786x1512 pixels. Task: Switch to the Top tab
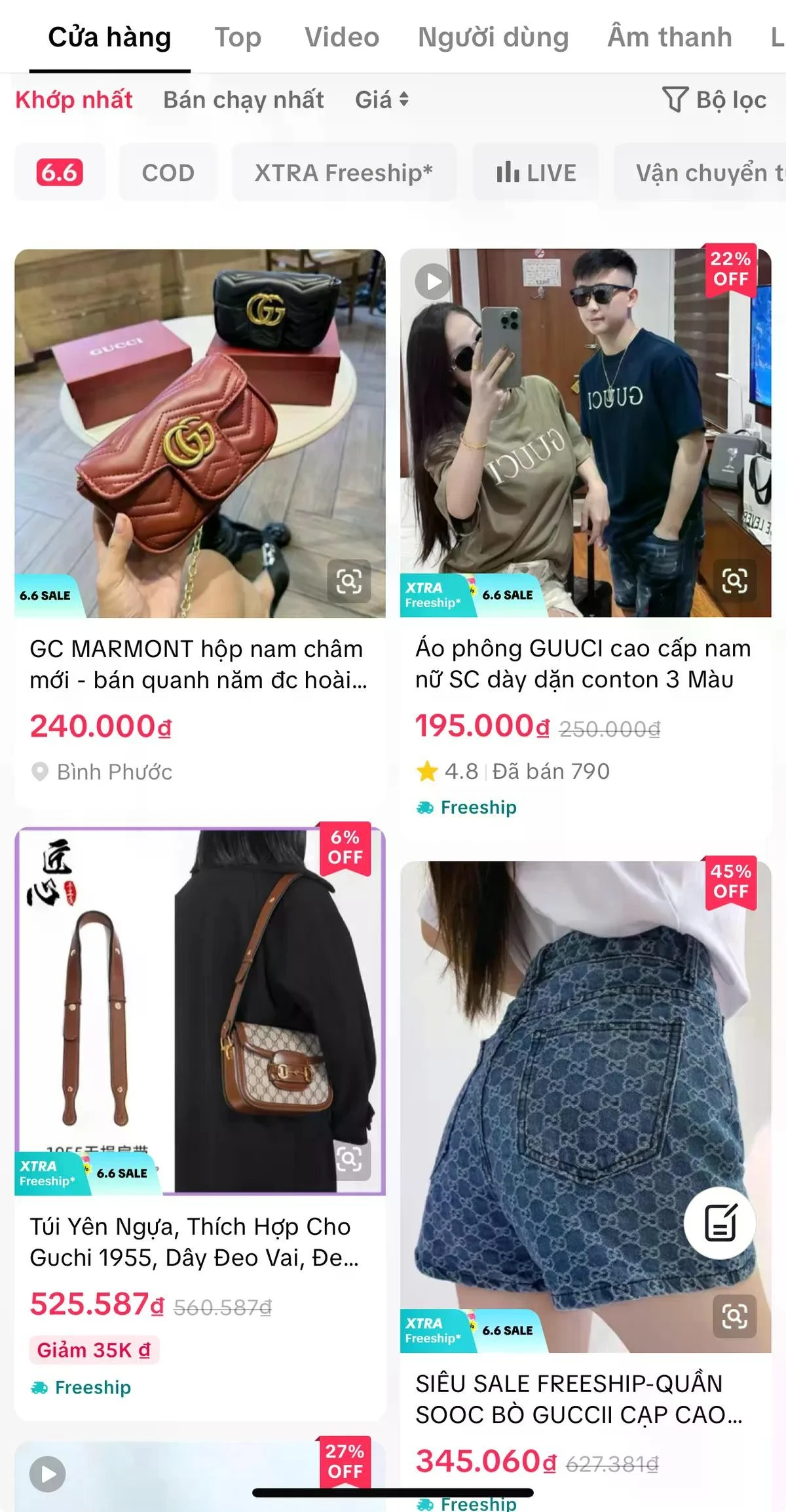(x=238, y=37)
